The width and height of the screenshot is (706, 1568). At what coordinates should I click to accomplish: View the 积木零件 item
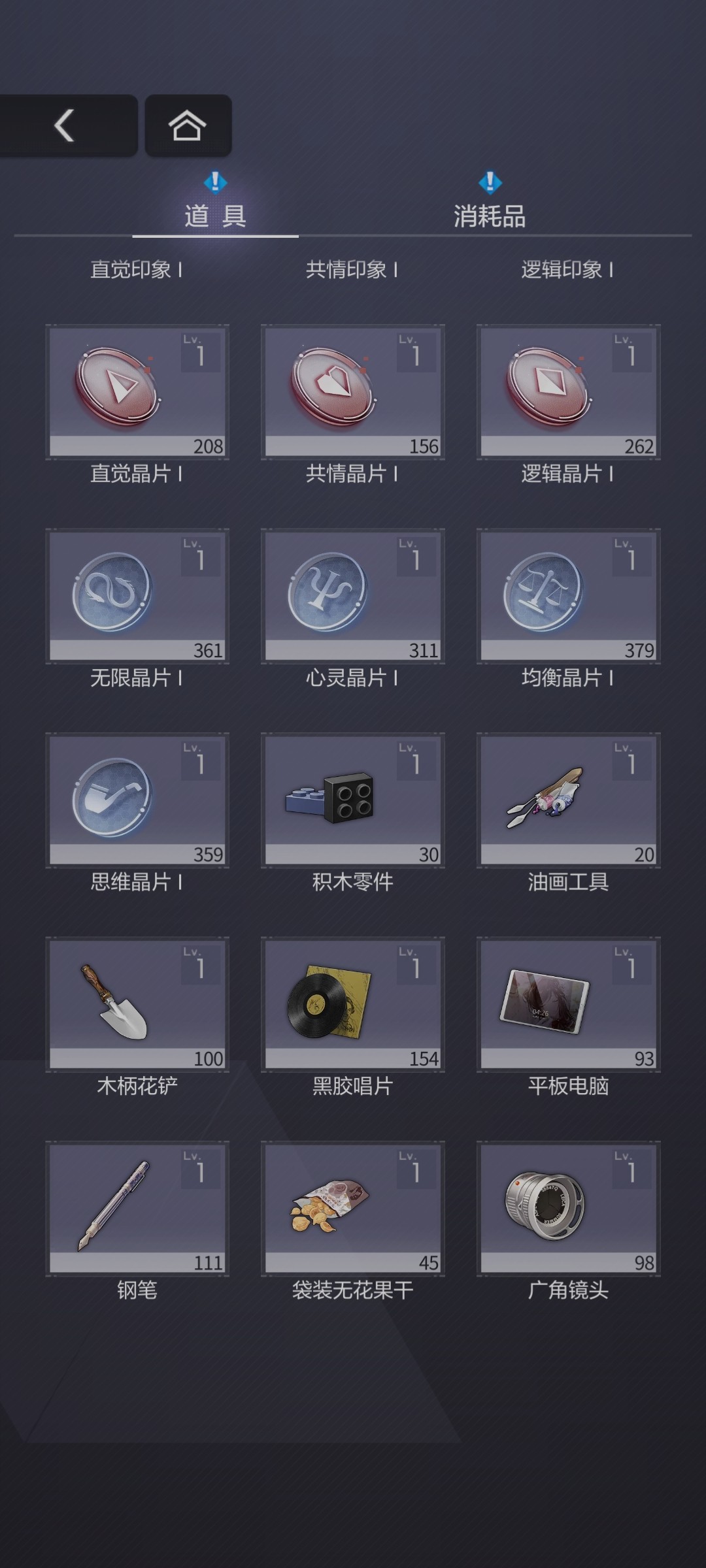[353, 800]
